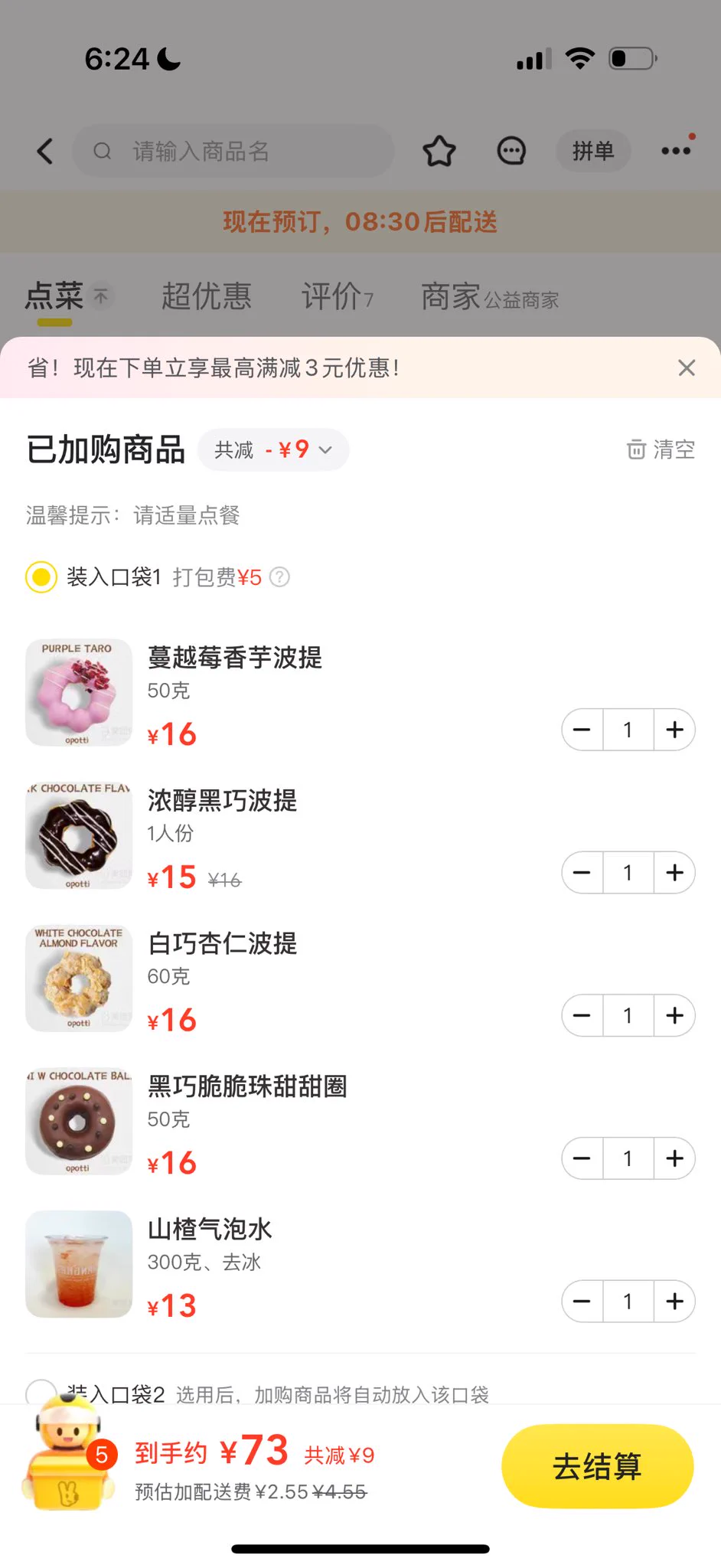Show packaging fee help for 打包费¥5
721x1568 pixels.
pos(280,577)
